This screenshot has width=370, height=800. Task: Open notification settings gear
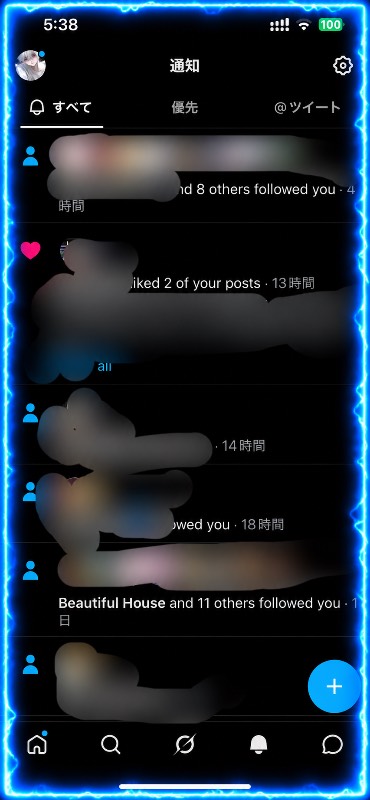[343, 66]
